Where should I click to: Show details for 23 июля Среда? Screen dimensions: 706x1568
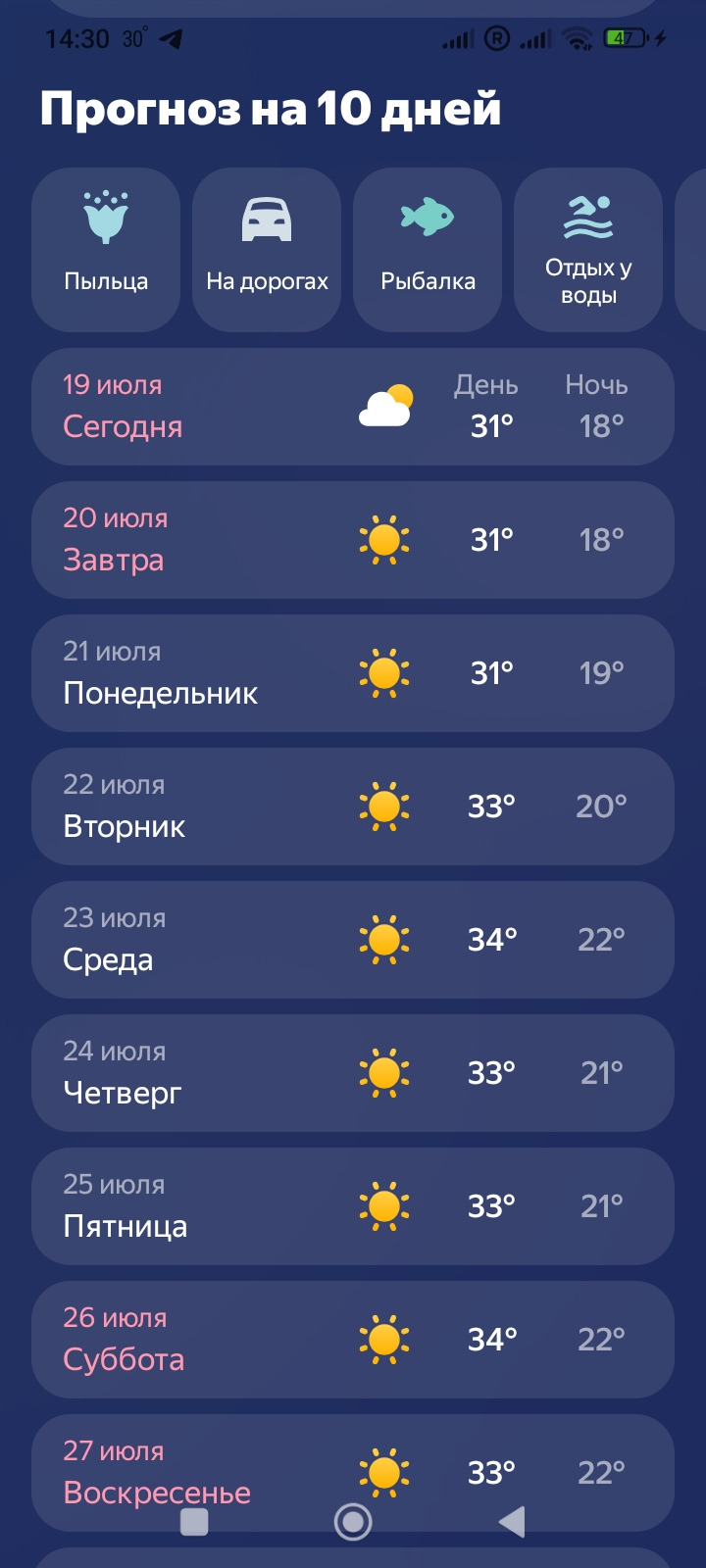coord(353,940)
